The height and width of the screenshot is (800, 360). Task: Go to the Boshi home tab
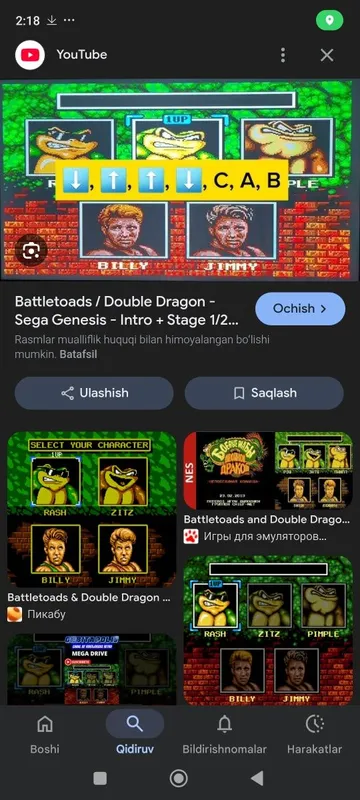click(45, 734)
